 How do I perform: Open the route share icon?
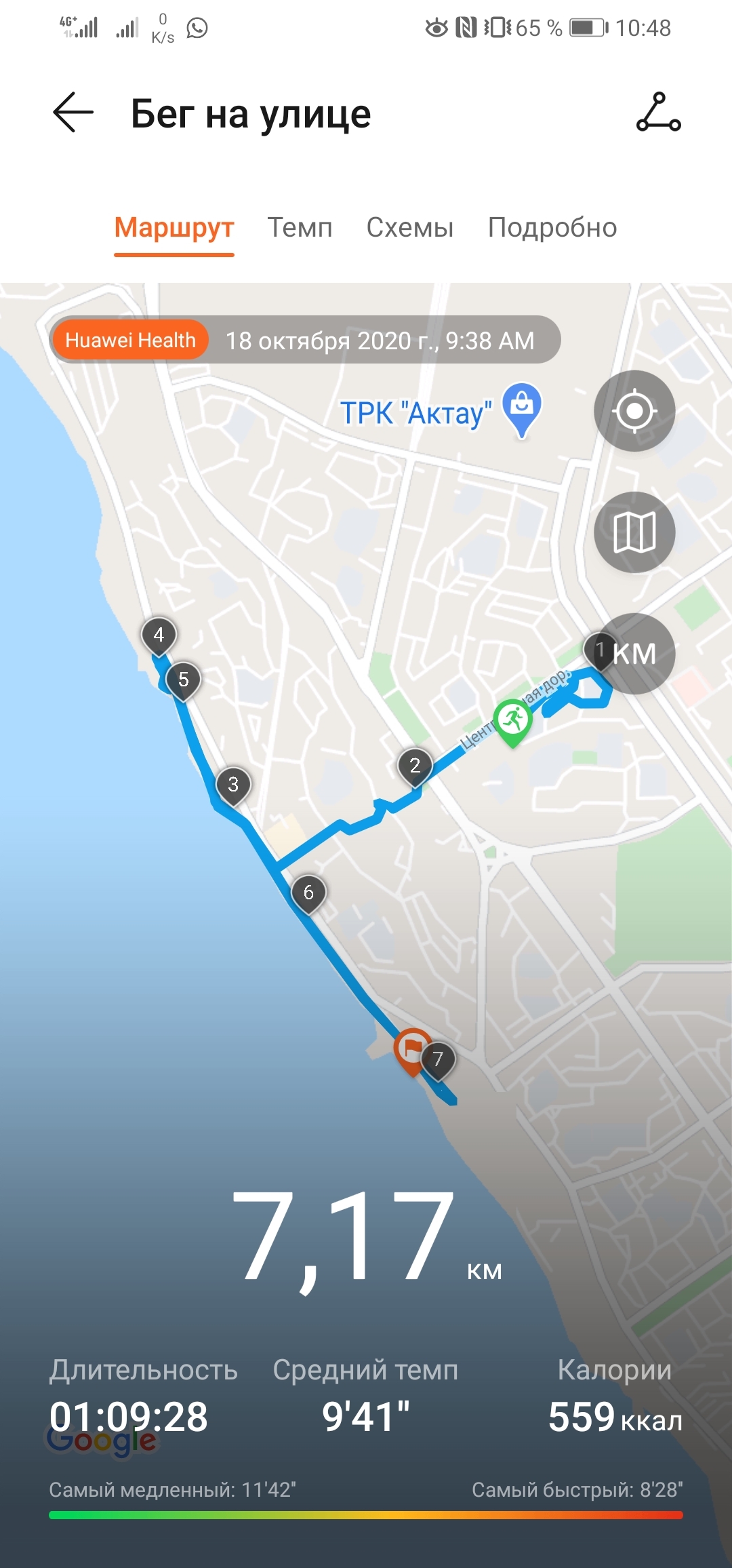(658, 113)
